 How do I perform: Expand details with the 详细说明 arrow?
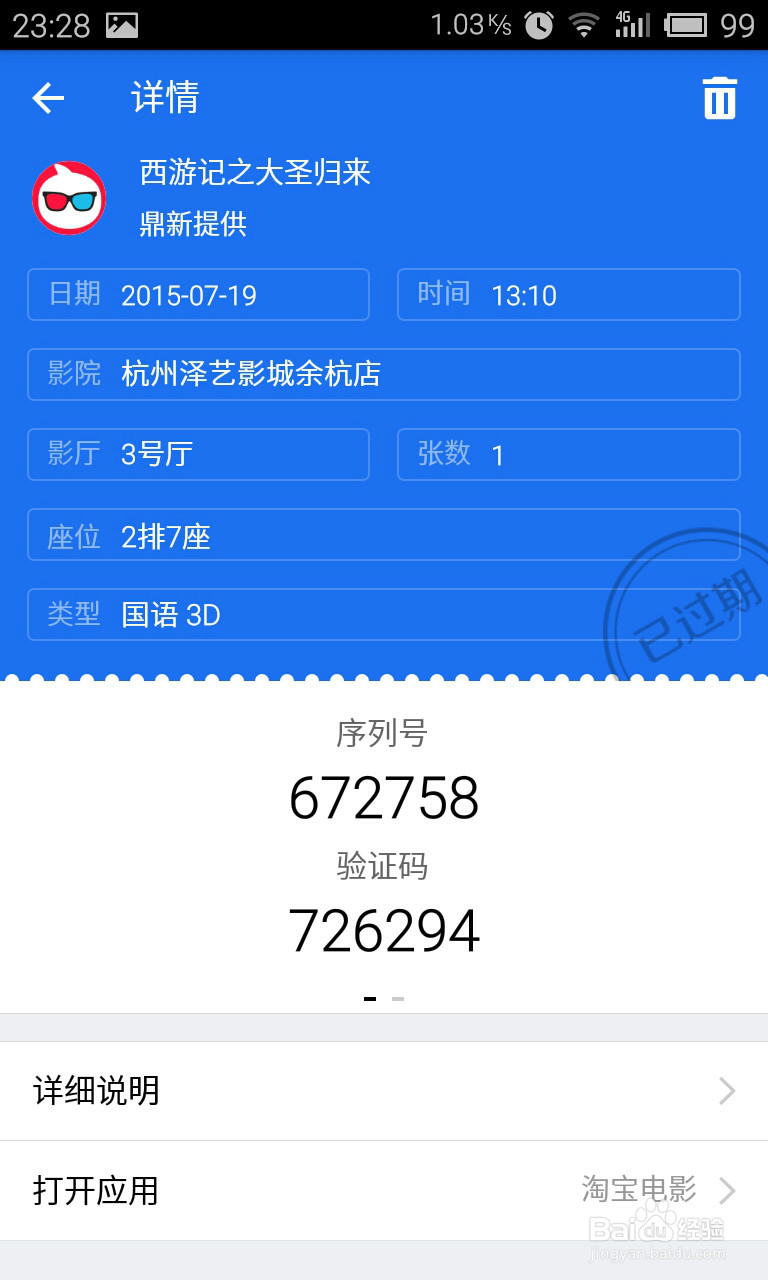pos(727,1091)
